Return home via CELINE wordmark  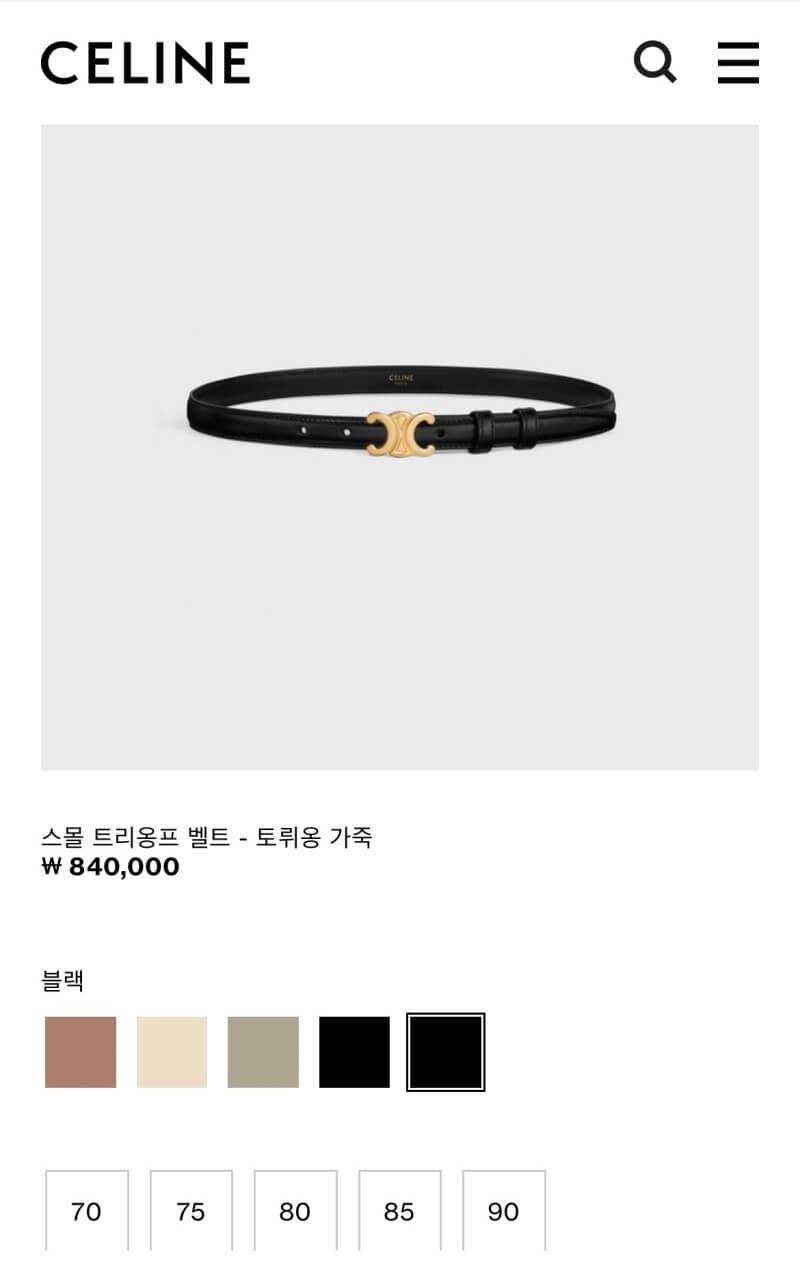[x=146, y=62]
